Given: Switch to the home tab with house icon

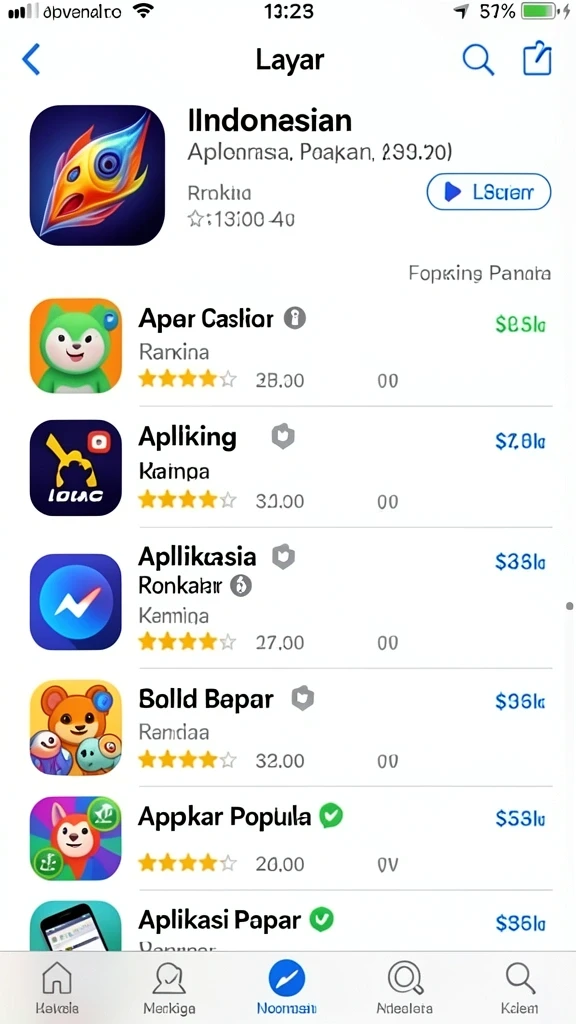Looking at the screenshot, I should point(57,987).
